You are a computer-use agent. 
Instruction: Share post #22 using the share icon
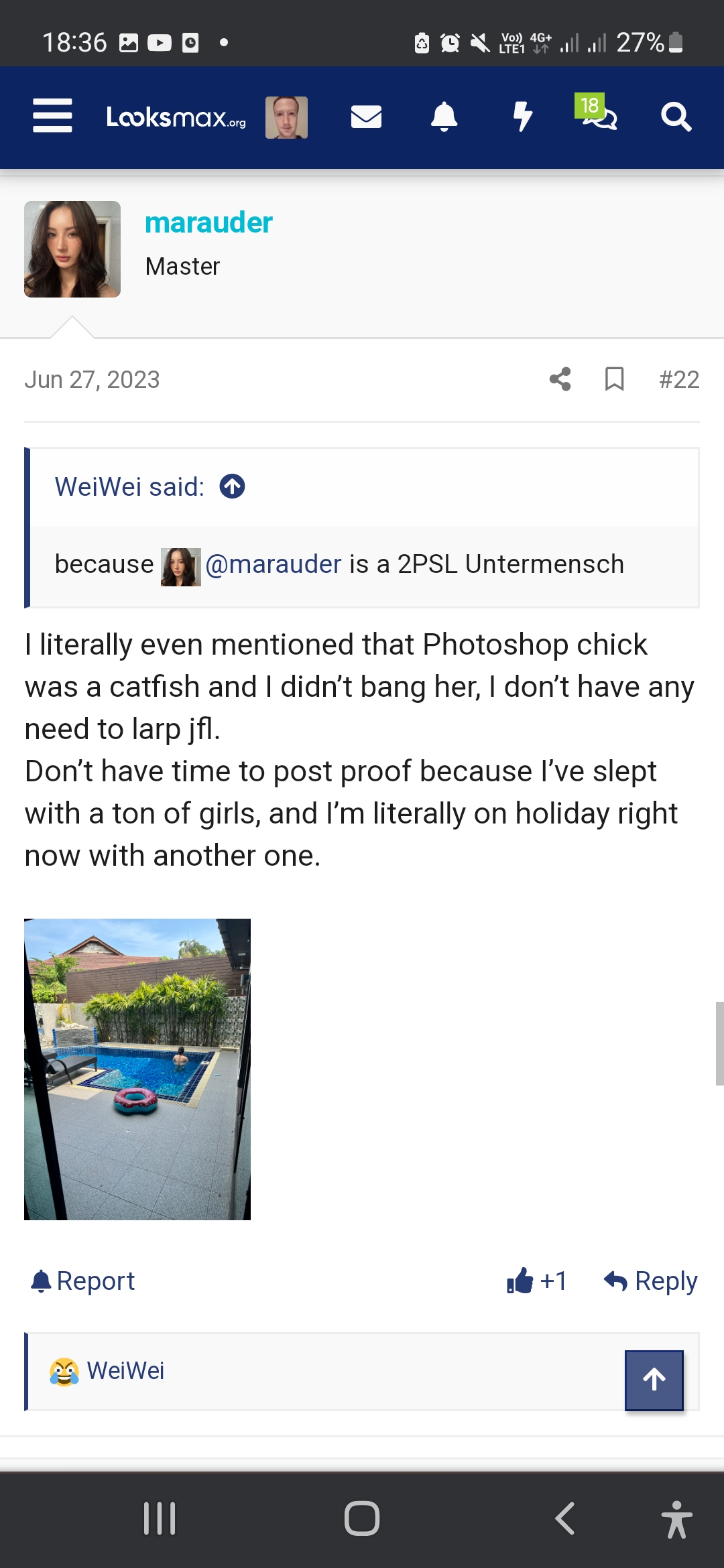pyautogui.click(x=562, y=379)
